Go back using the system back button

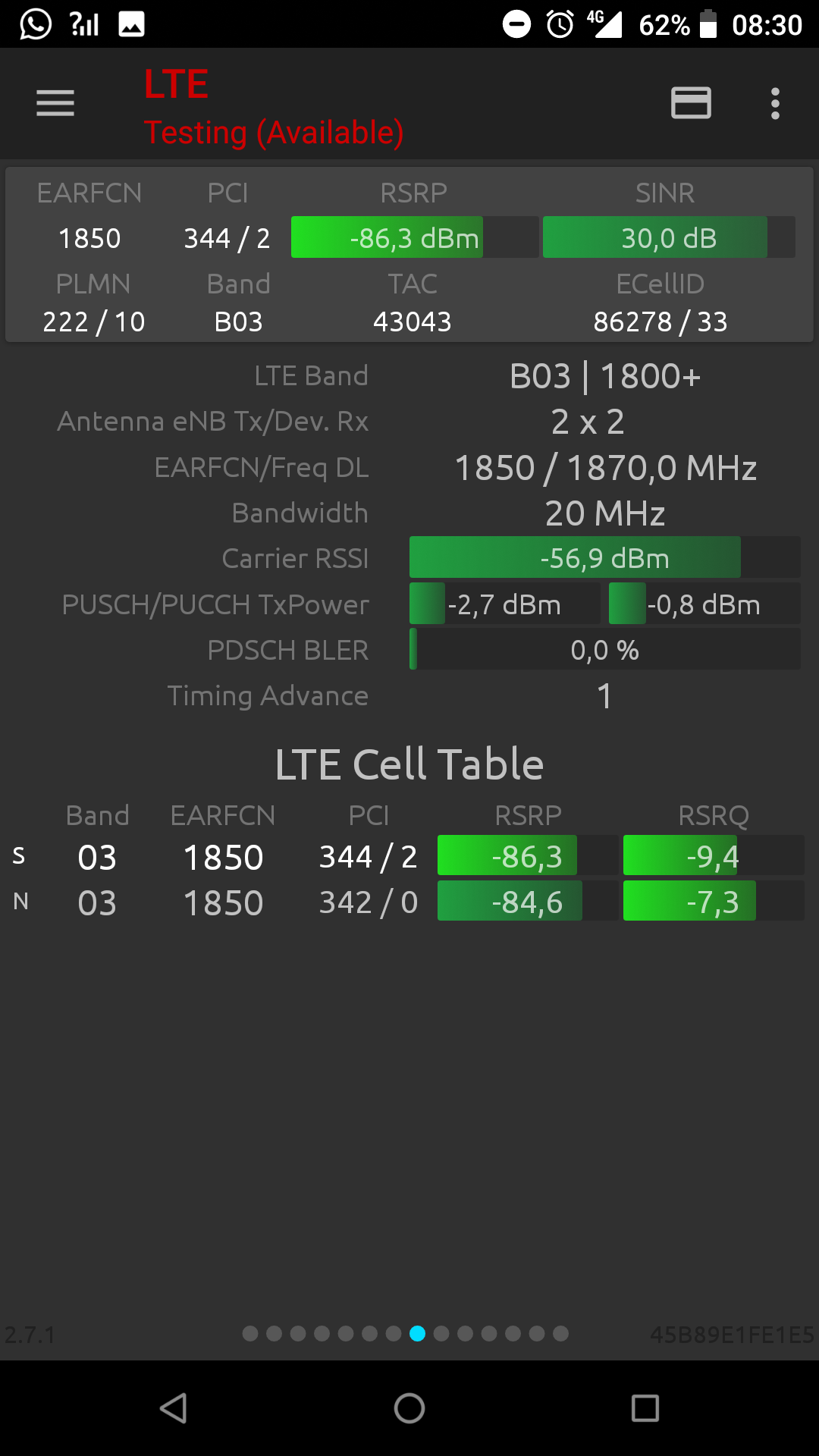174,1408
